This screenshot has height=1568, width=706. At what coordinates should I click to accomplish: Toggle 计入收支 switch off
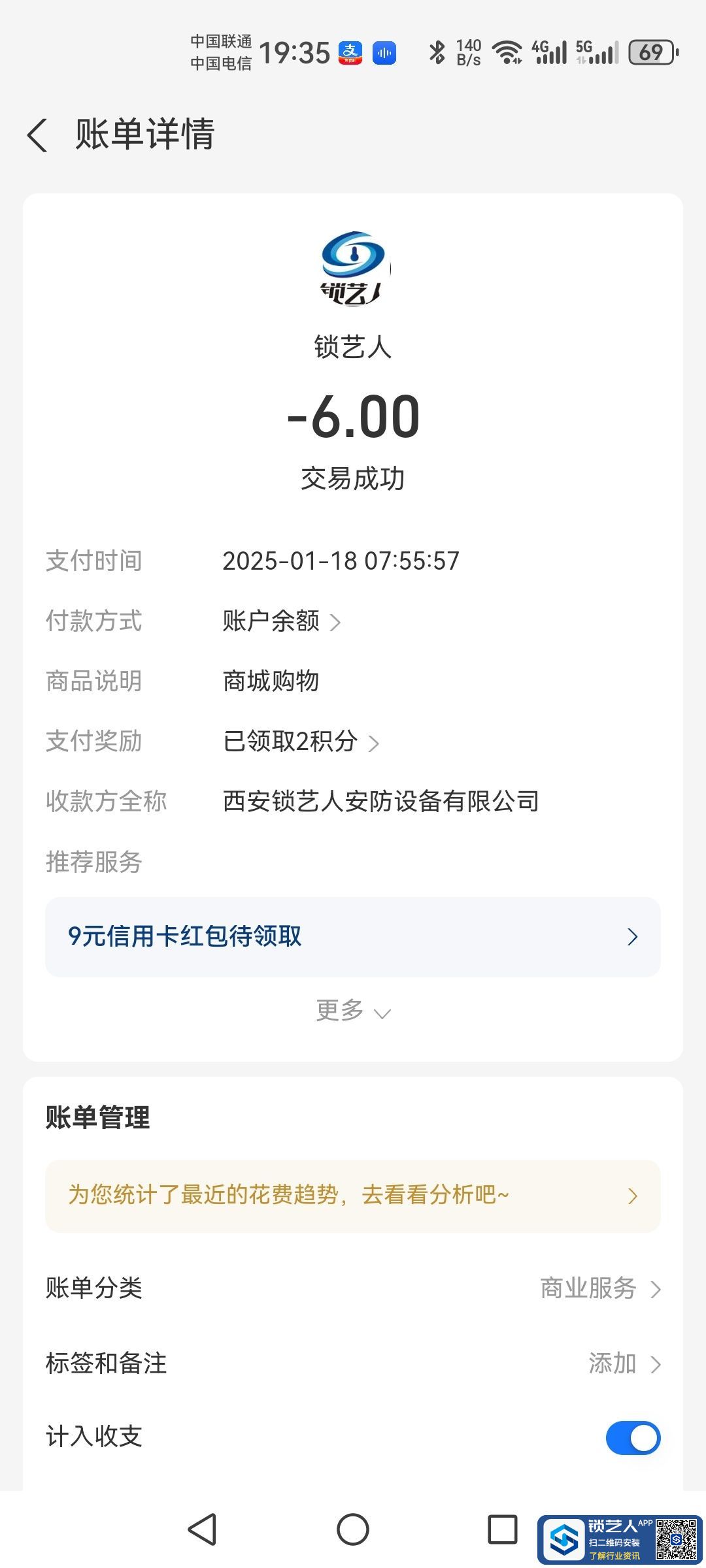click(633, 1437)
